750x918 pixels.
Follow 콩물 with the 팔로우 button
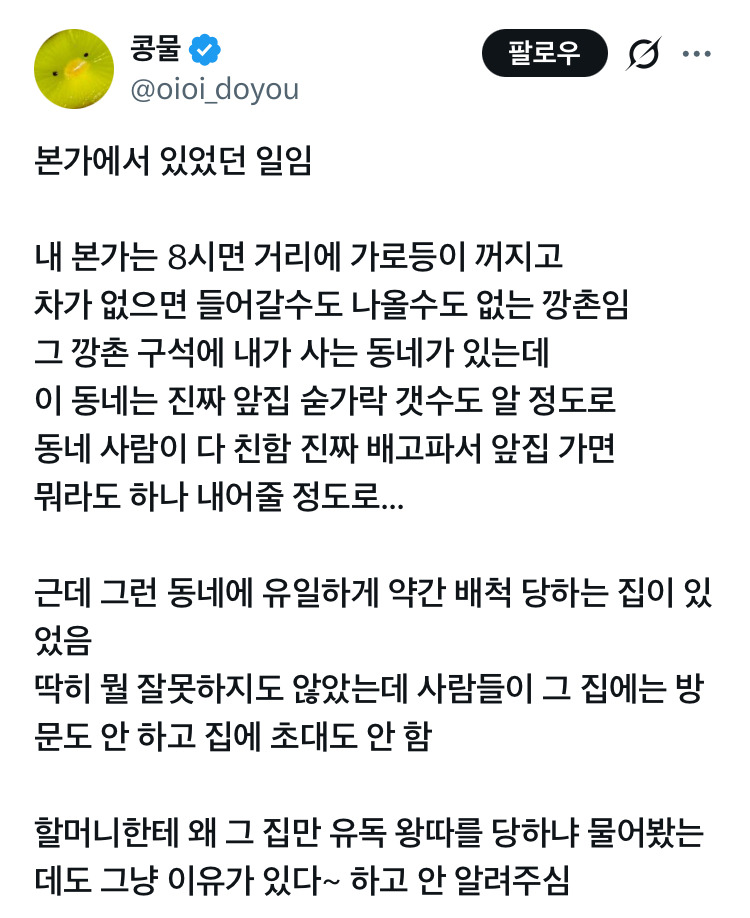click(544, 53)
